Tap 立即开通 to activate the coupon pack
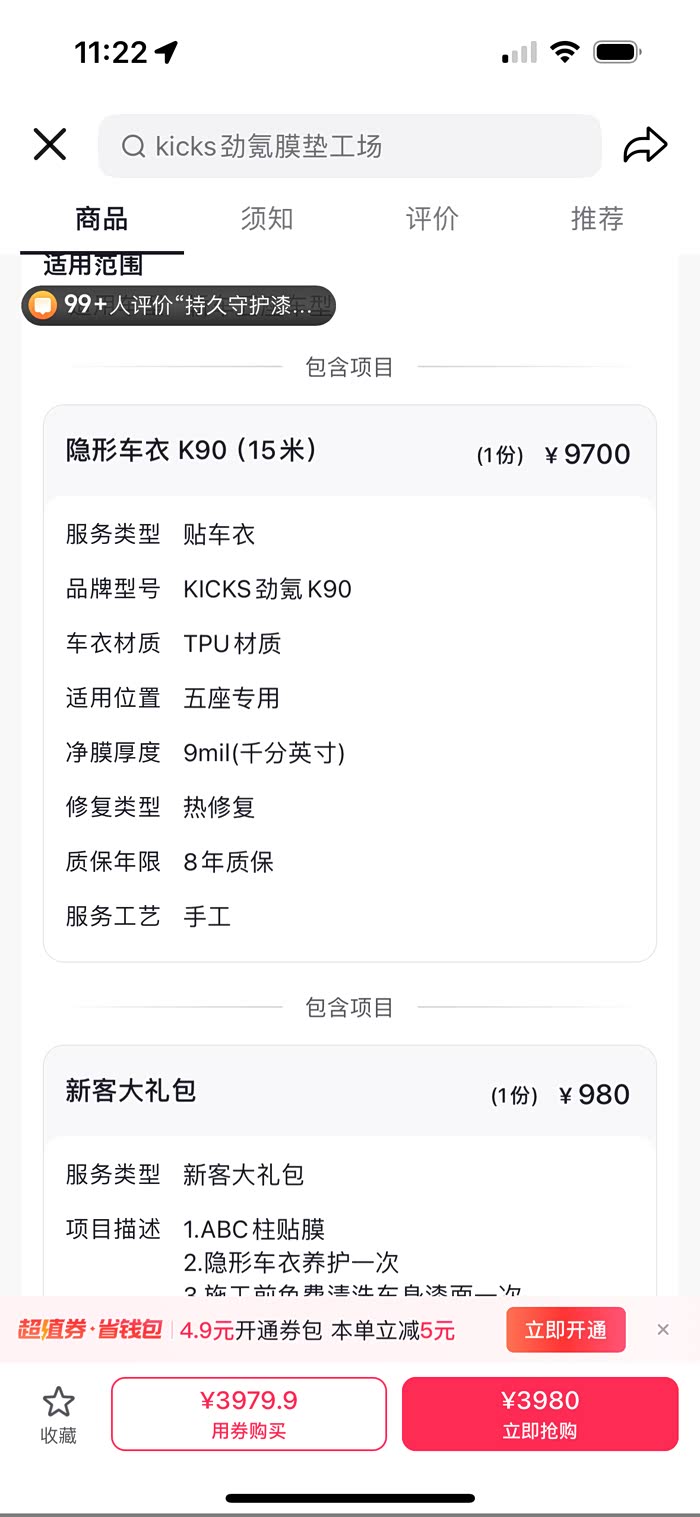The image size is (700, 1517). pos(565,1330)
